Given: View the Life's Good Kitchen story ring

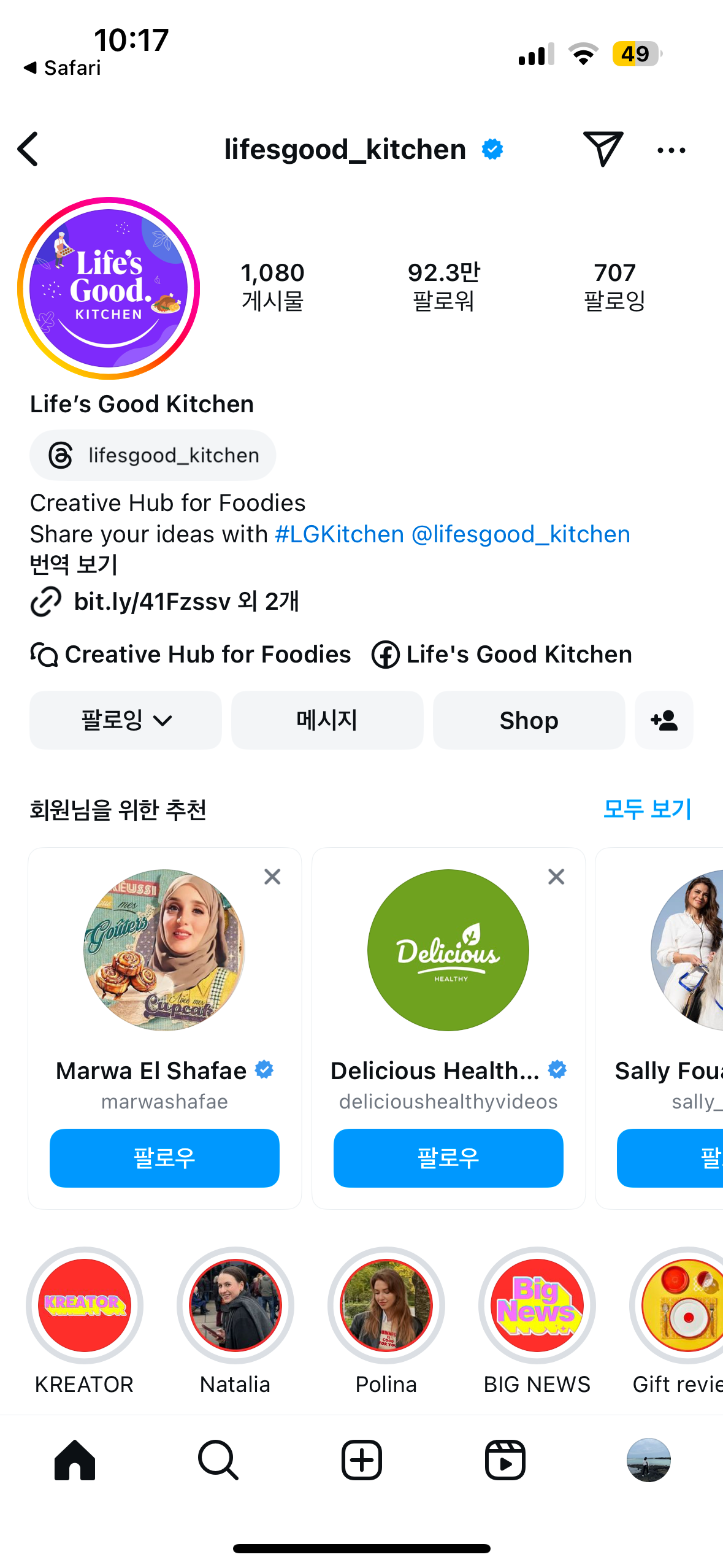Looking at the screenshot, I should (x=109, y=288).
